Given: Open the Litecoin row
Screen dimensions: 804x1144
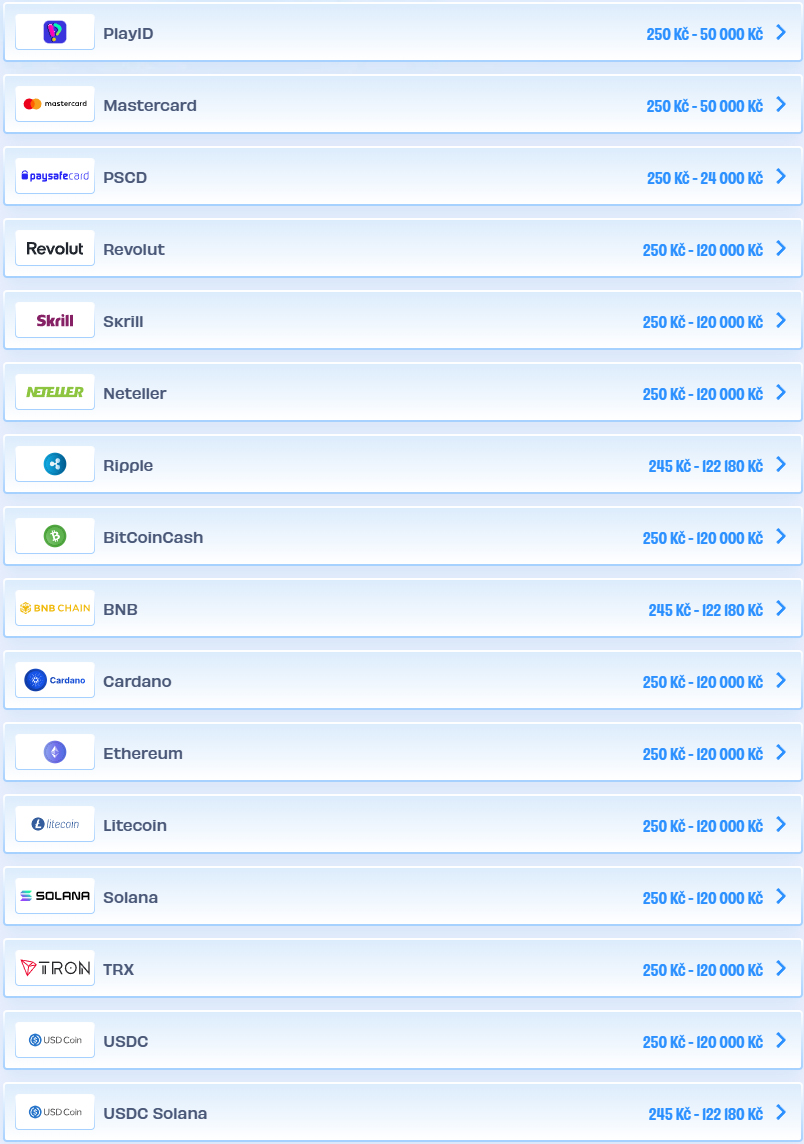Looking at the screenshot, I should click(402, 825).
